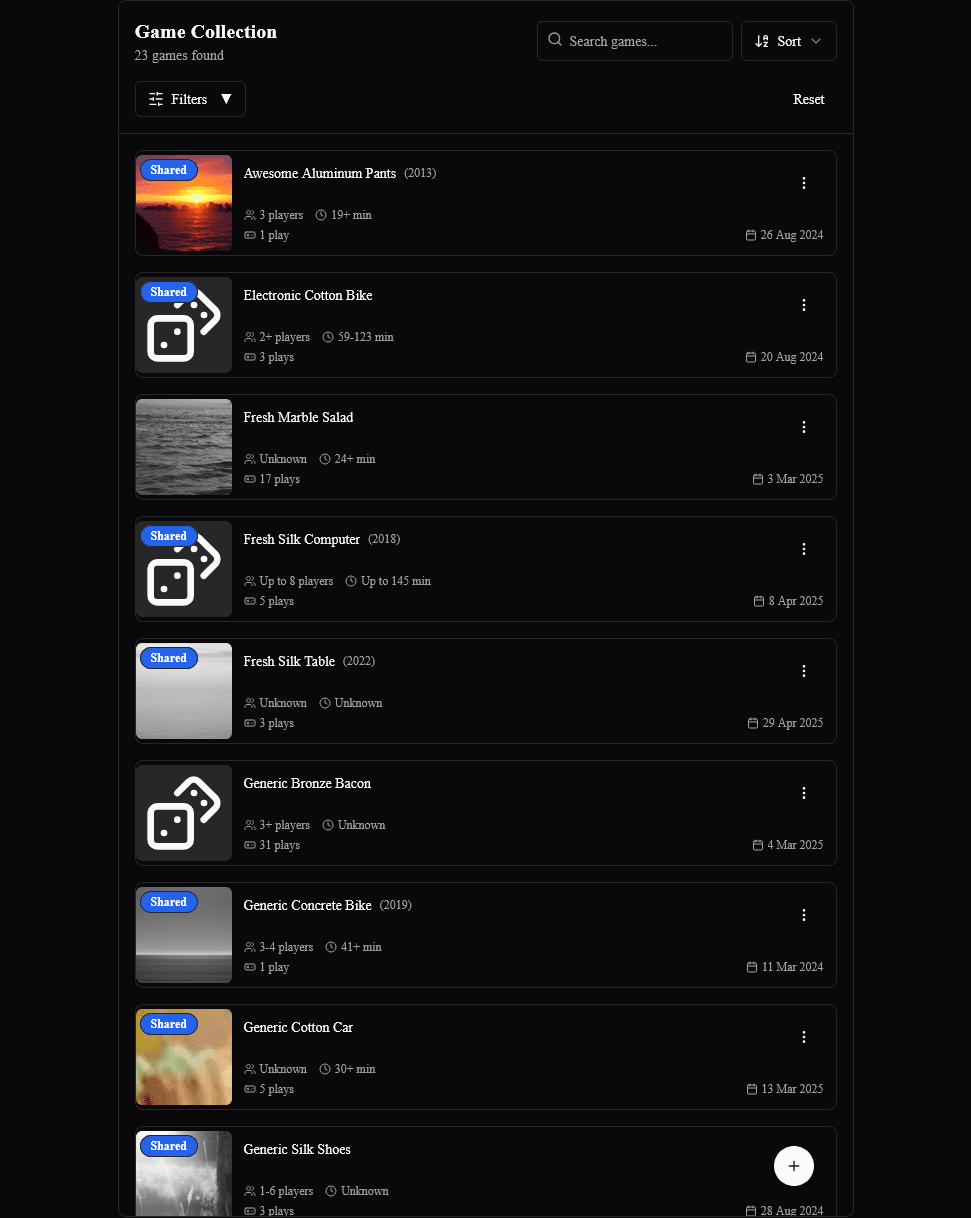The width and height of the screenshot is (971, 1218).
Task: Click the calendar icon beside 26 Aug 2024
Action: [751, 235]
